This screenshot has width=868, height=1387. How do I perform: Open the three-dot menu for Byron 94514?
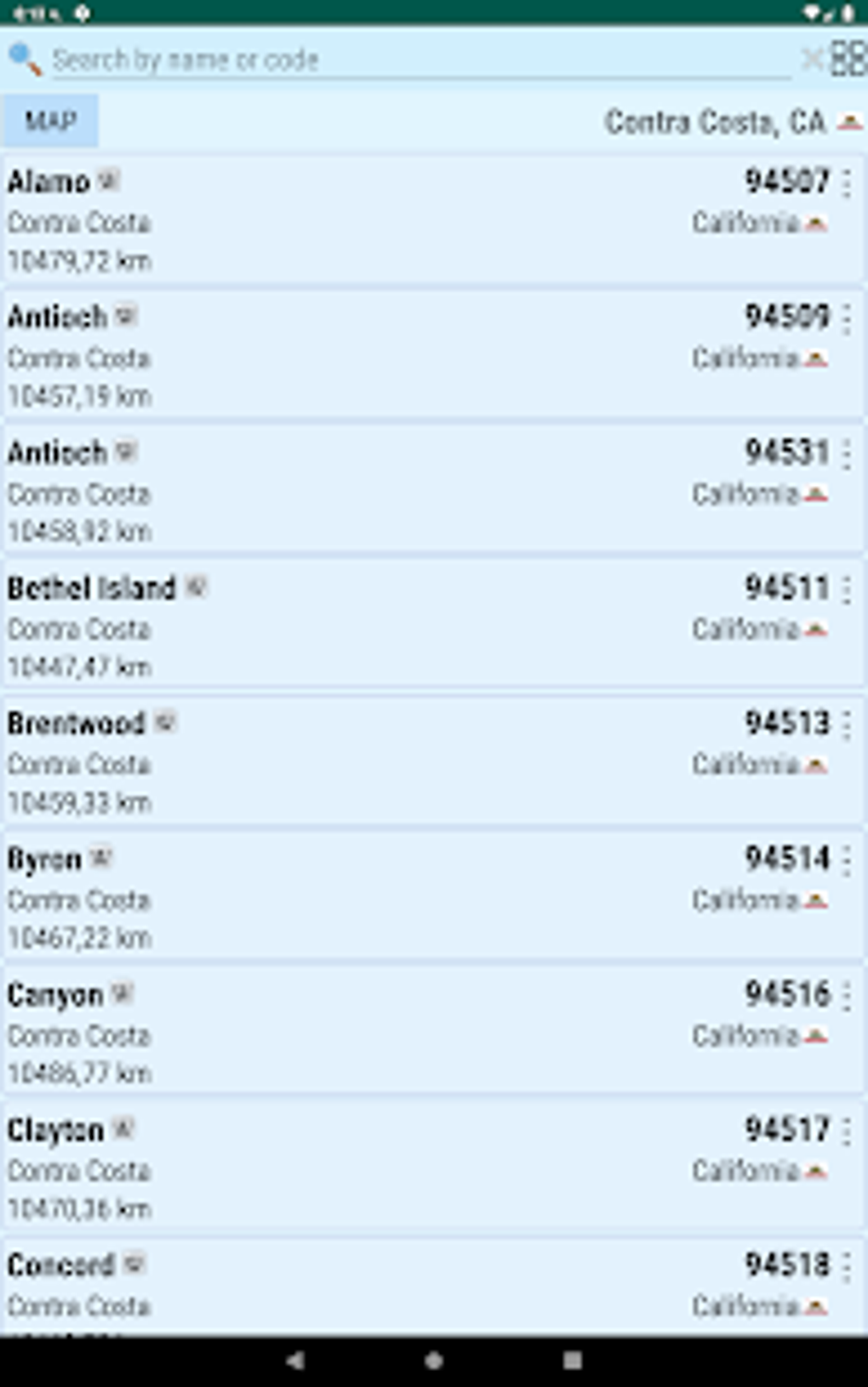(847, 860)
